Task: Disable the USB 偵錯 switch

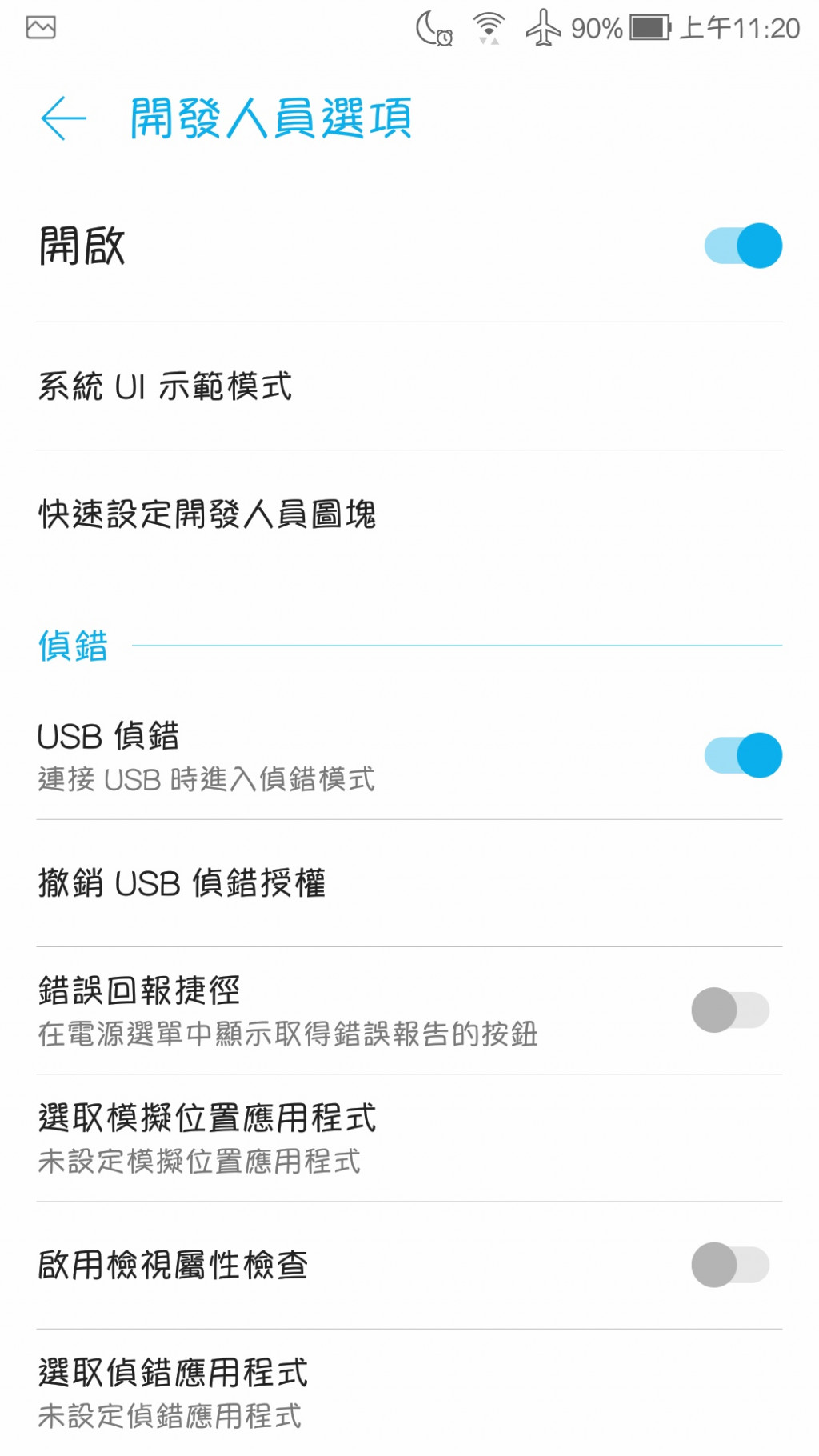Action: (x=742, y=755)
